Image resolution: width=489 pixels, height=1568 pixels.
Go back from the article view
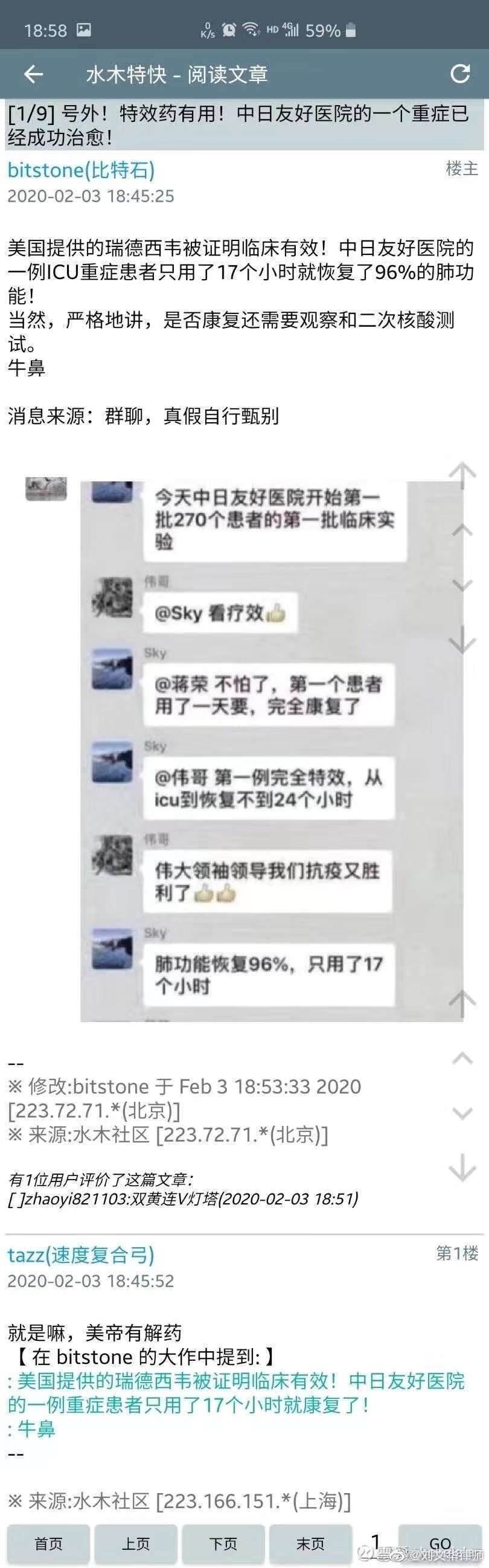(x=33, y=74)
